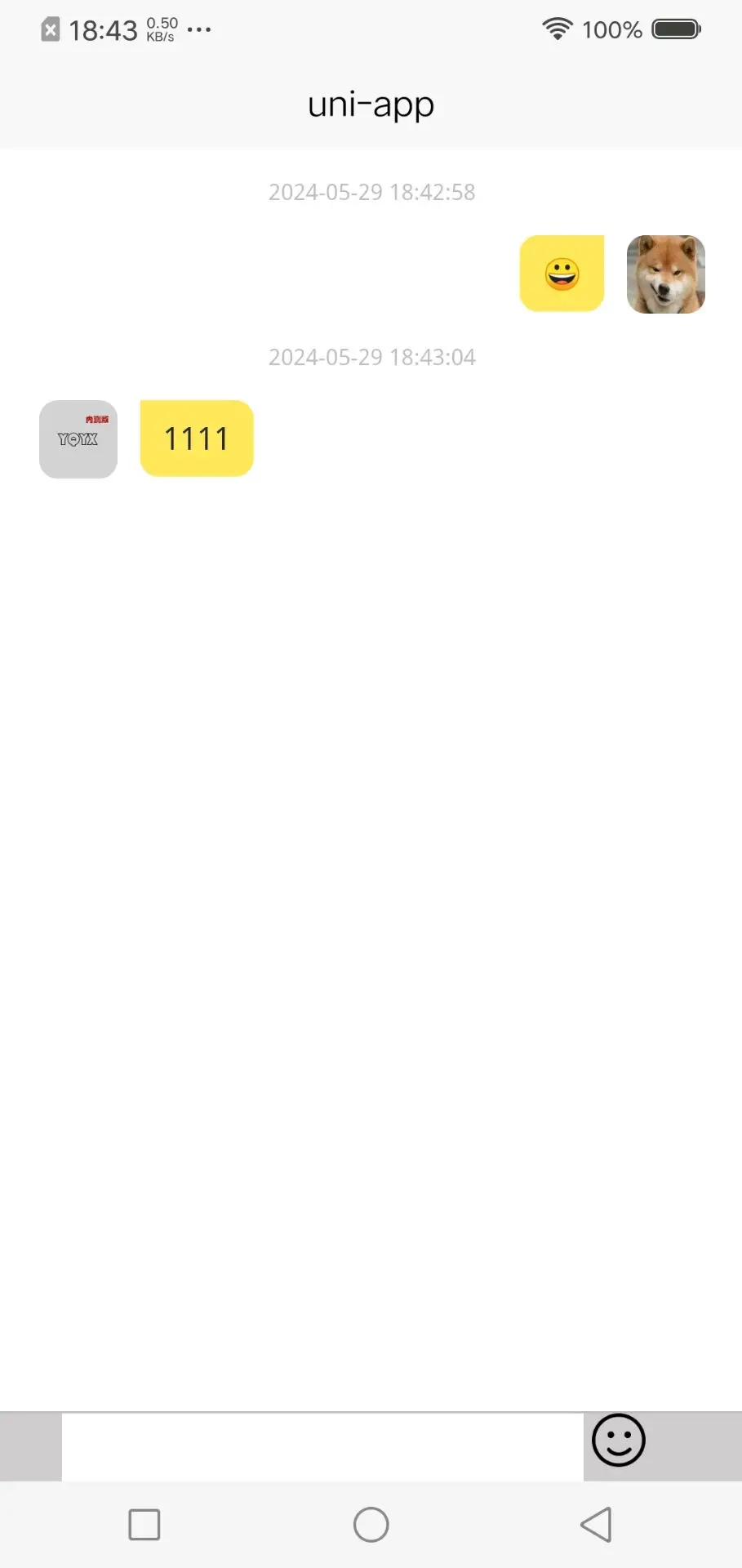742x1568 pixels.
Task: Select the 1111 message bubble
Action: (197, 439)
